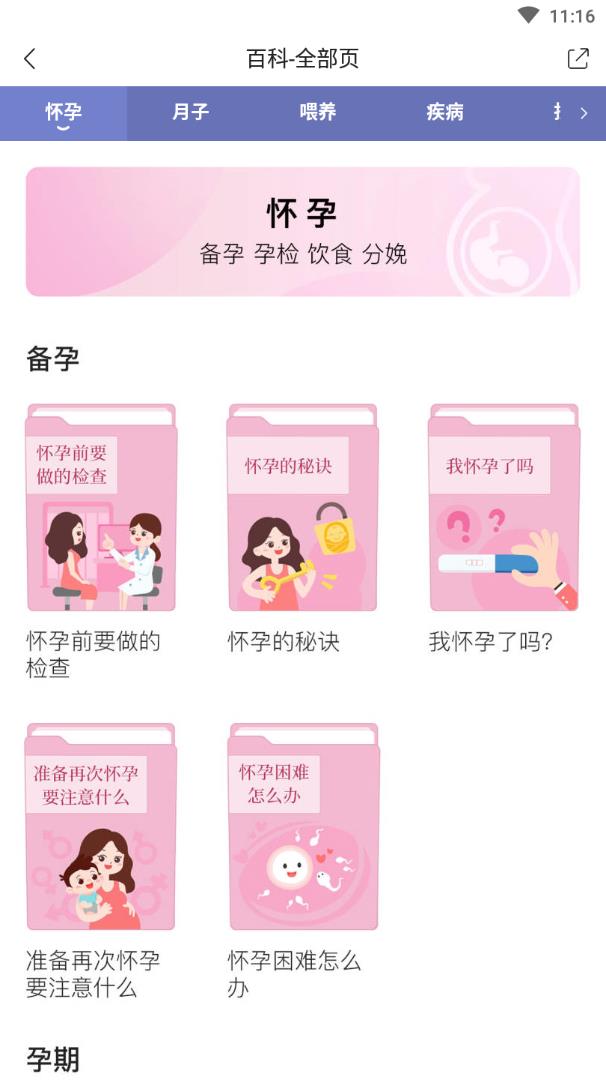This screenshot has height=1080, width=606.
Task: Share this encyclopedia page
Action: coord(578,59)
